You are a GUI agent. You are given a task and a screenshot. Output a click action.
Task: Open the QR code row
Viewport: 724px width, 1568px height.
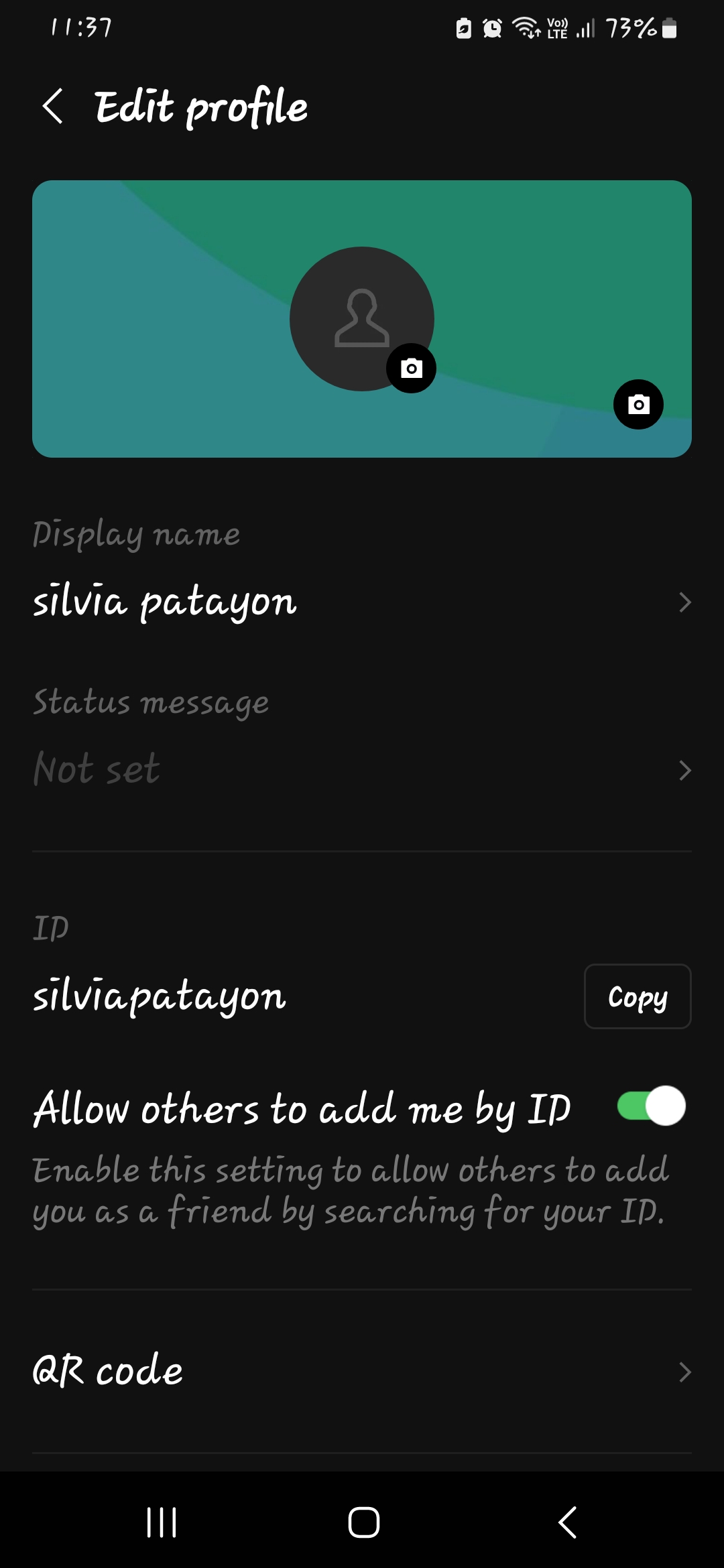coord(362,1371)
